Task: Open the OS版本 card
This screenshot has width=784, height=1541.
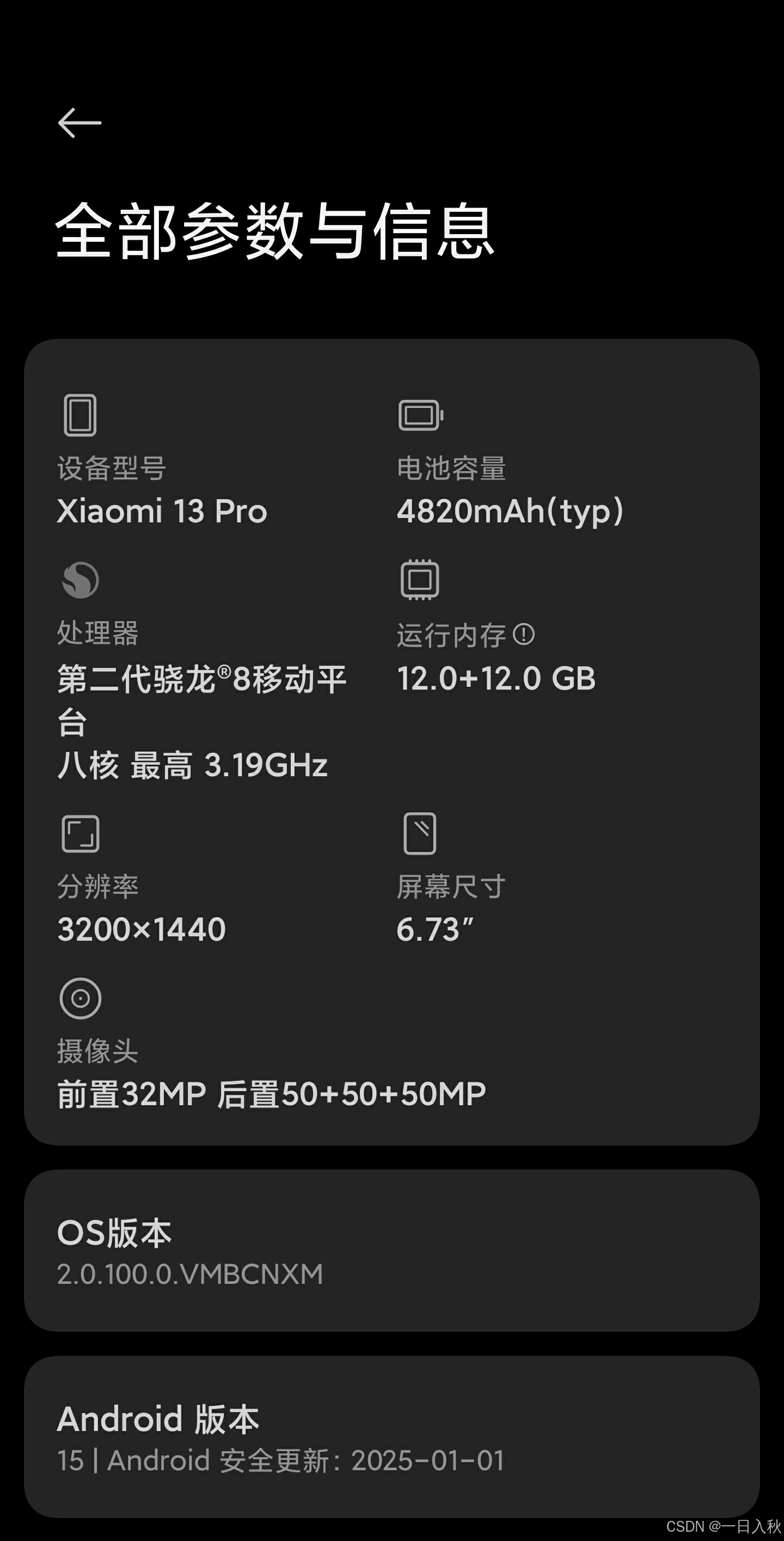Action: coord(391,1251)
